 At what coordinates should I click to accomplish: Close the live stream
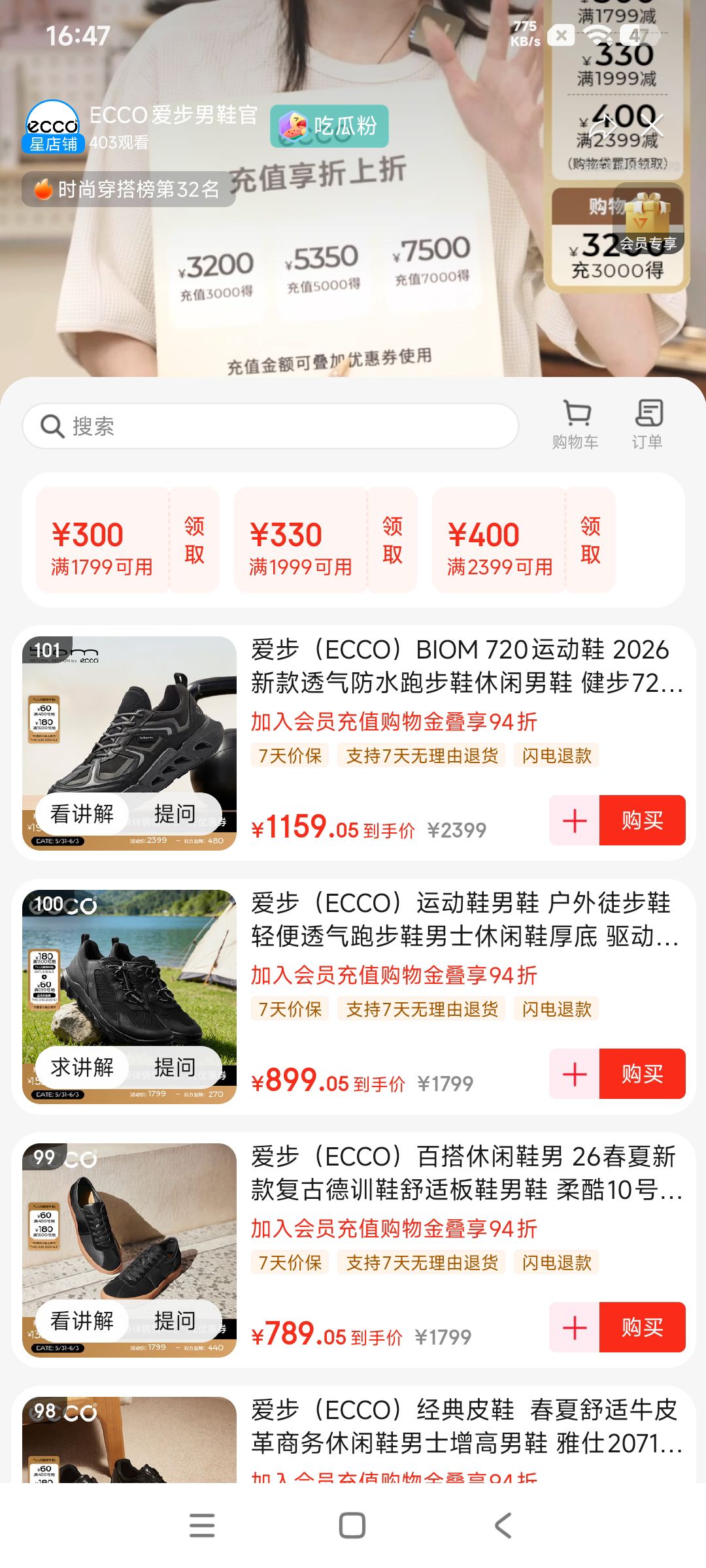point(652,125)
